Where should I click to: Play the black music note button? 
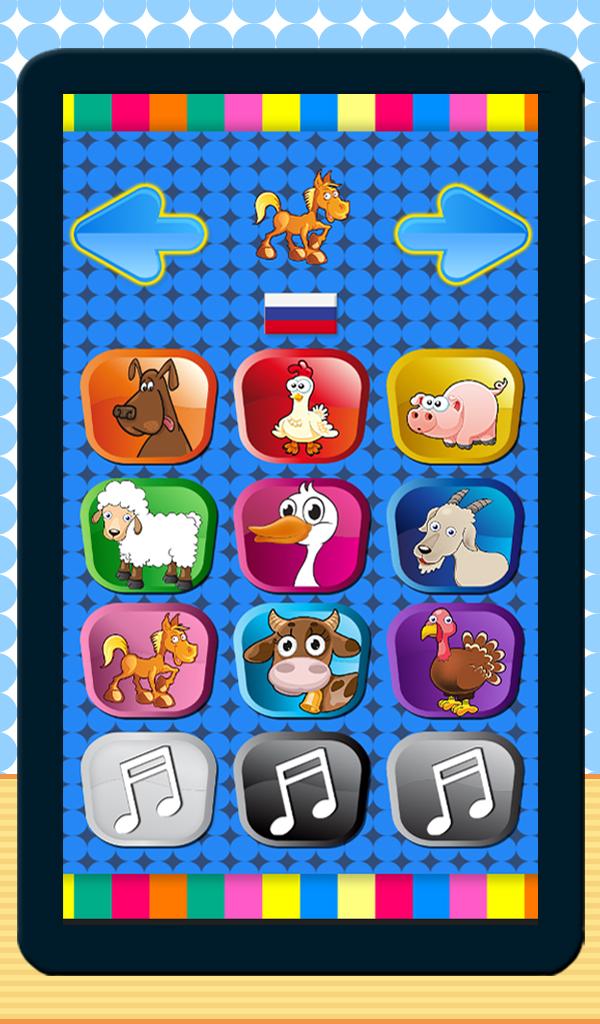pos(301,790)
